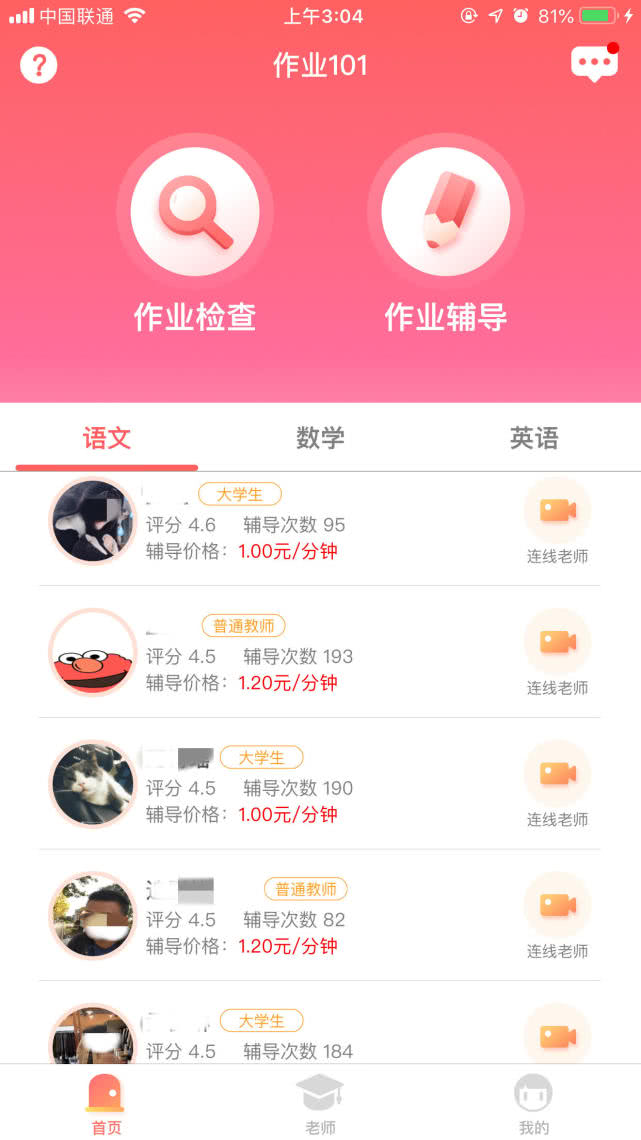Tap 连线老师 for teacher with 82 sessions

coord(557,915)
